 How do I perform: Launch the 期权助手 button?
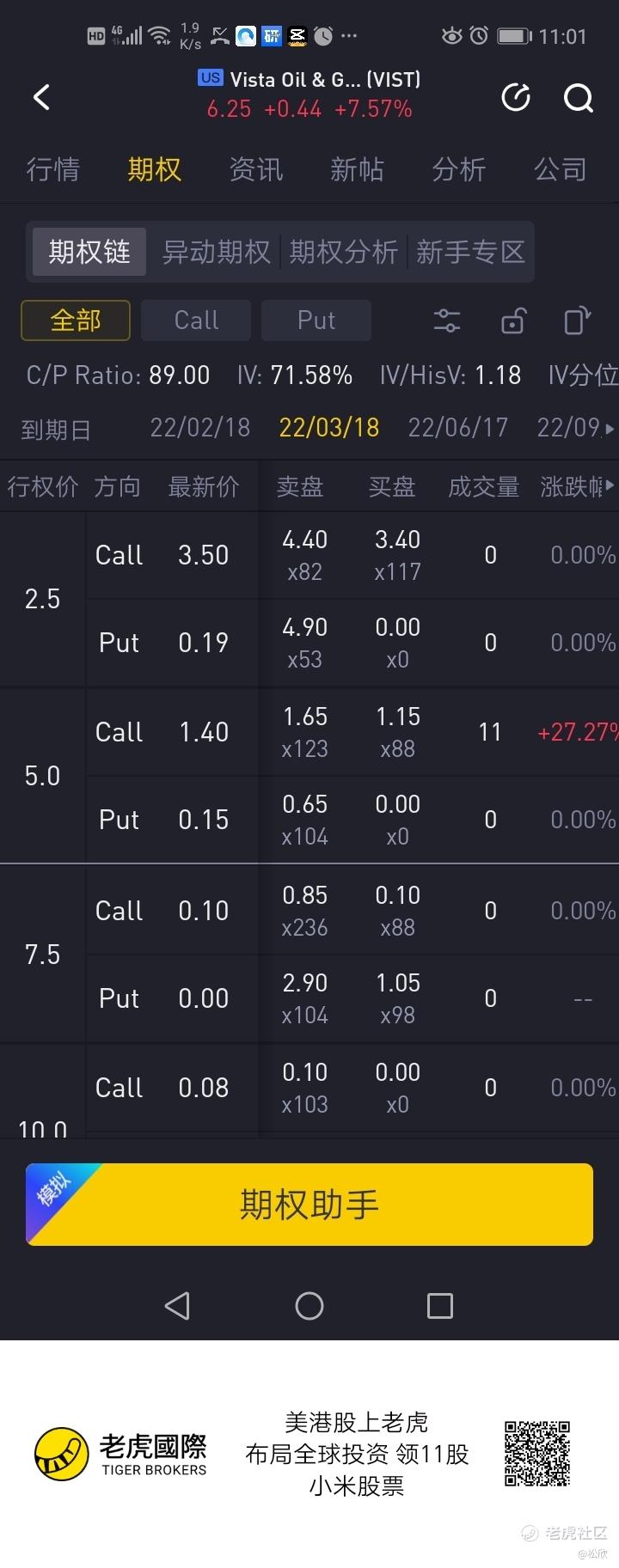(x=309, y=1204)
